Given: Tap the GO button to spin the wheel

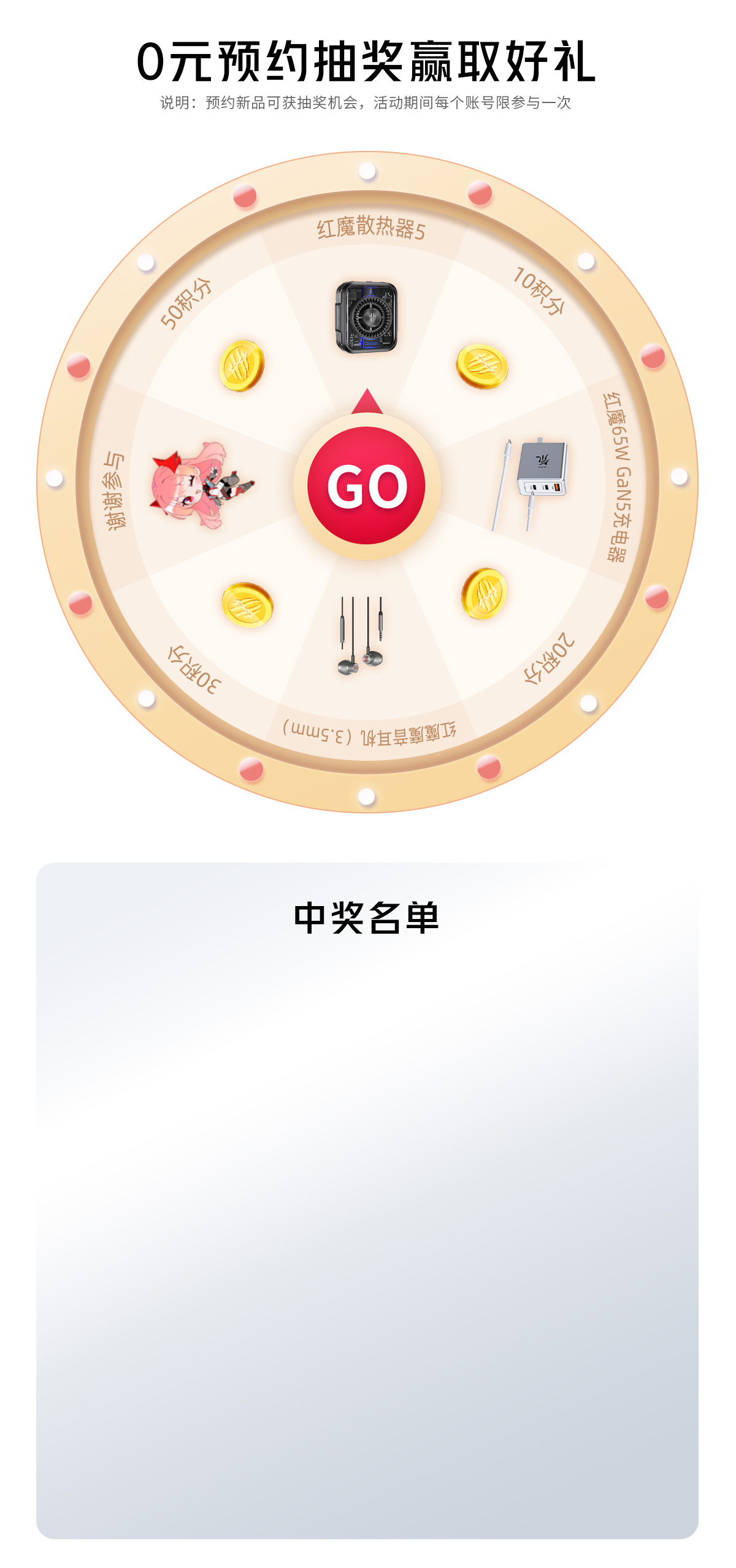Looking at the screenshot, I should point(367,485).
